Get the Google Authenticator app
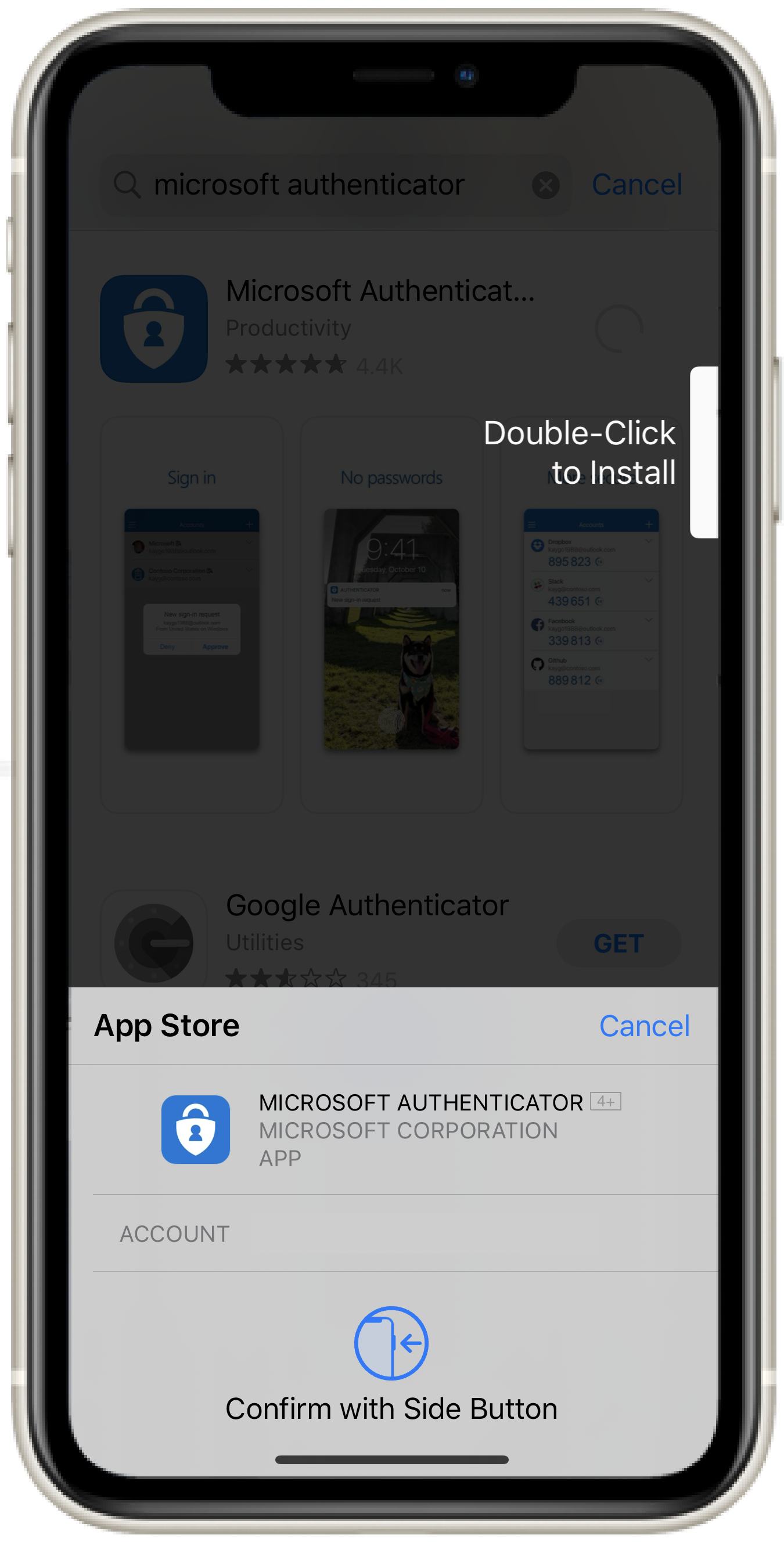784x1542 pixels. pyautogui.click(x=618, y=943)
